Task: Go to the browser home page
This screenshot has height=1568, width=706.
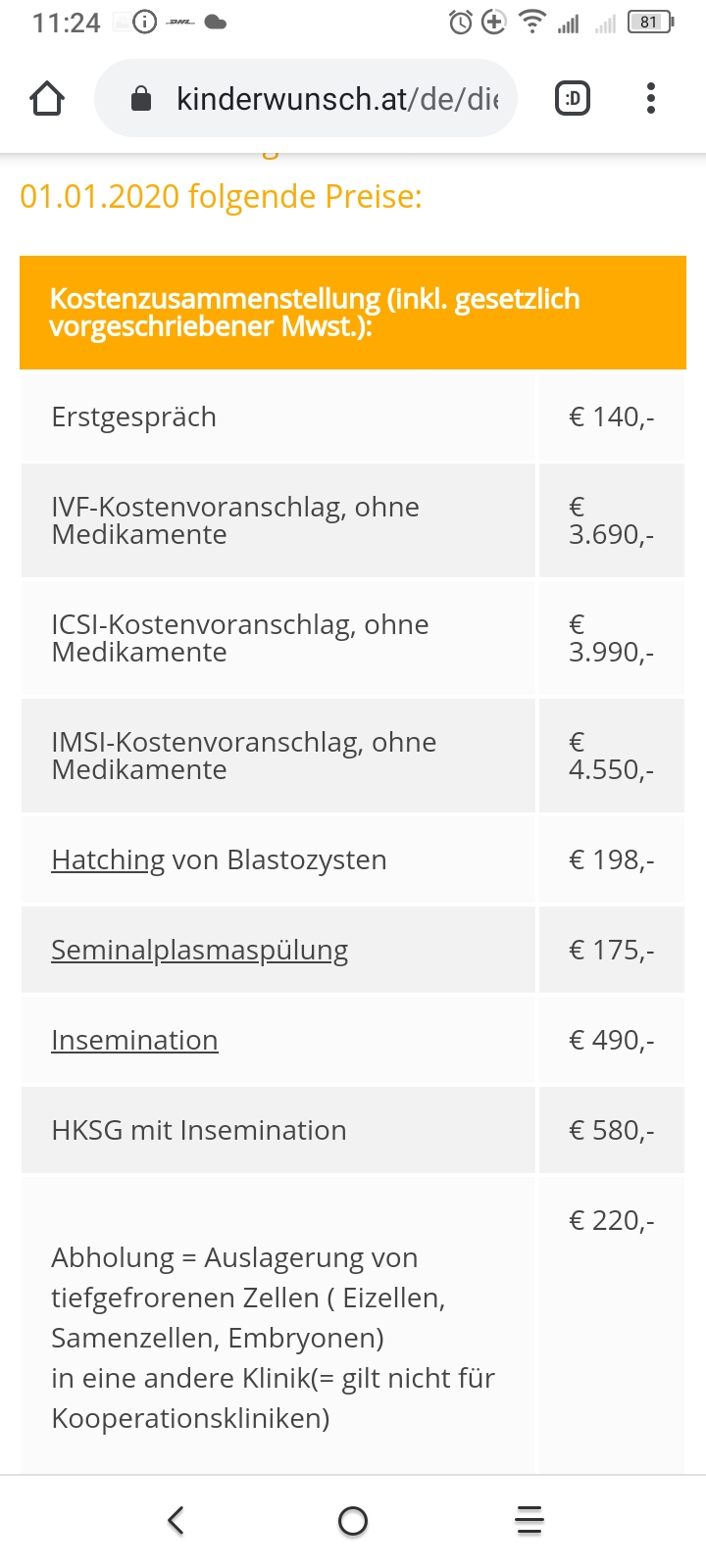Action: point(47,99)
